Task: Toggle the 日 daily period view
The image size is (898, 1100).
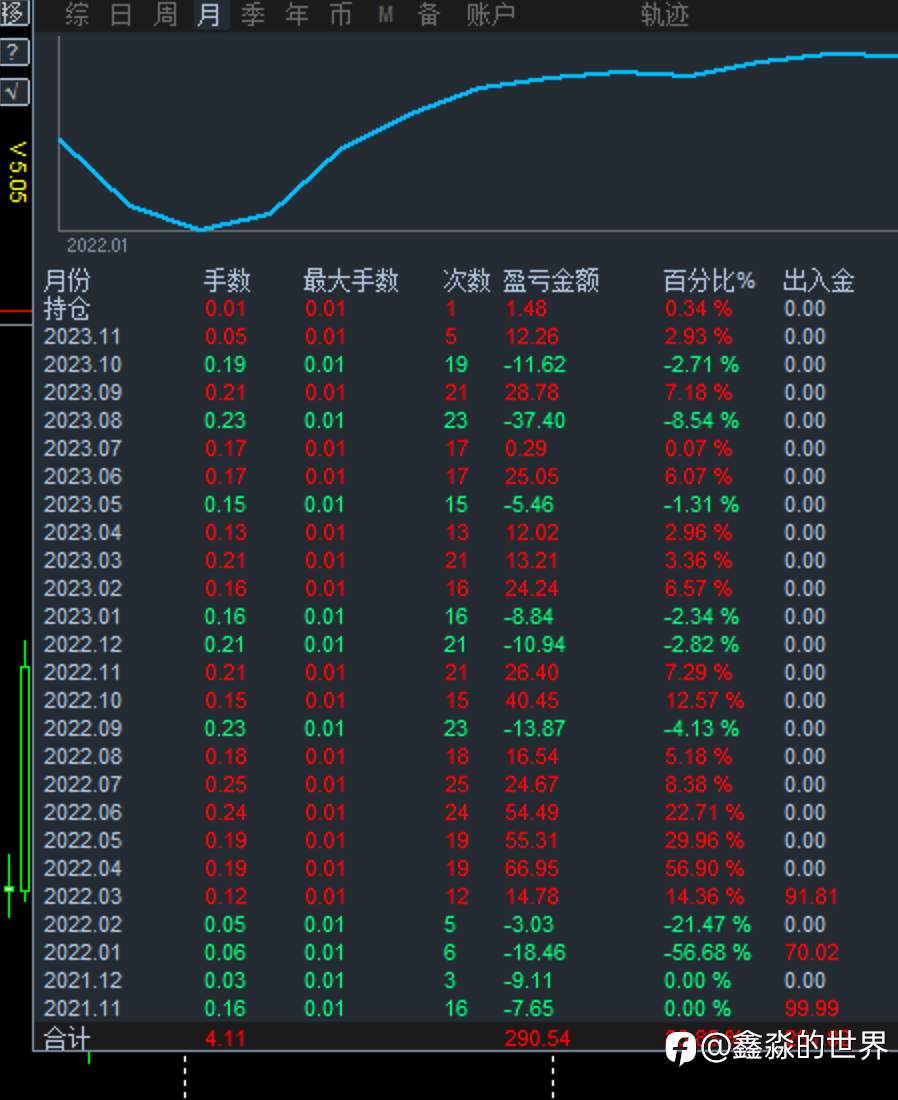Action: [x=121, y=15]
